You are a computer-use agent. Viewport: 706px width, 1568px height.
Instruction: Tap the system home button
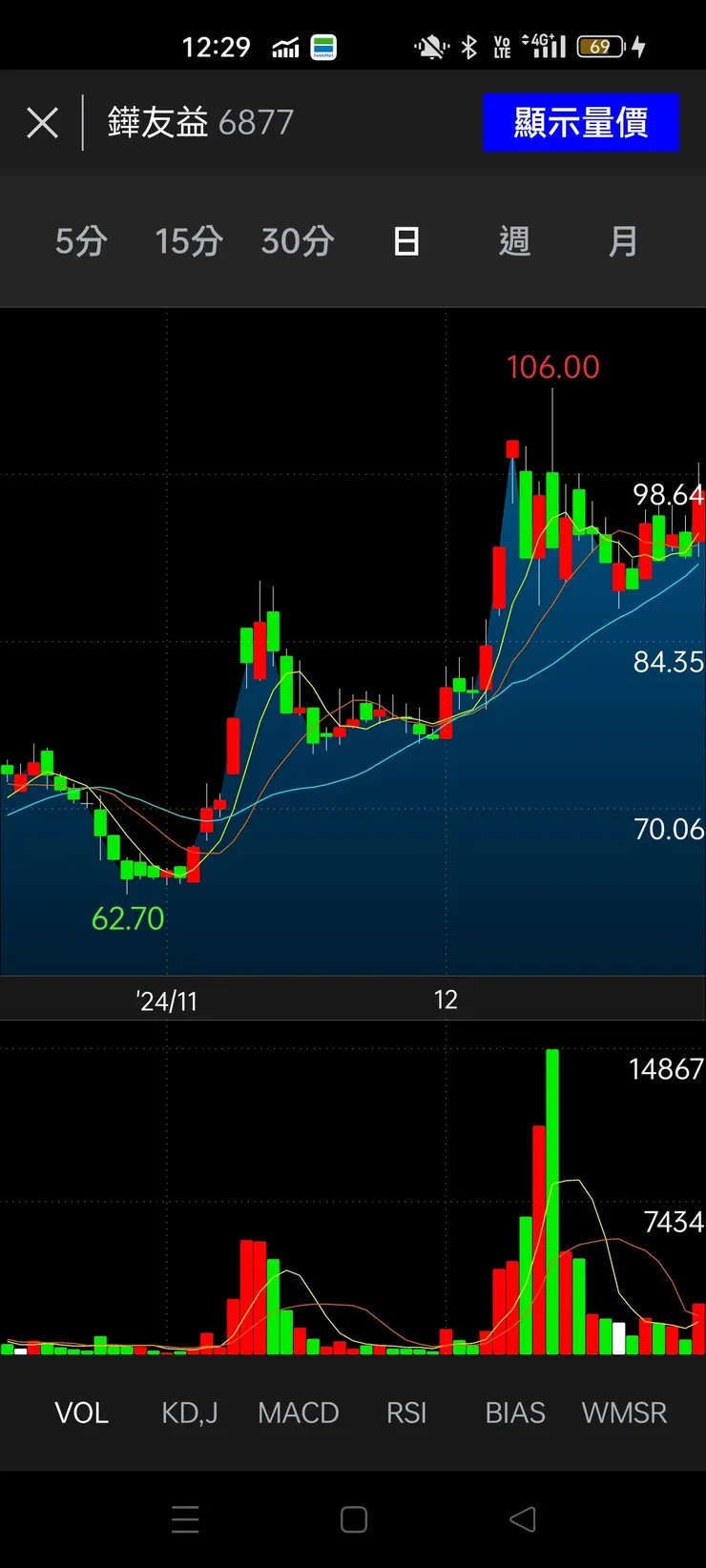tap(354, 1519)
